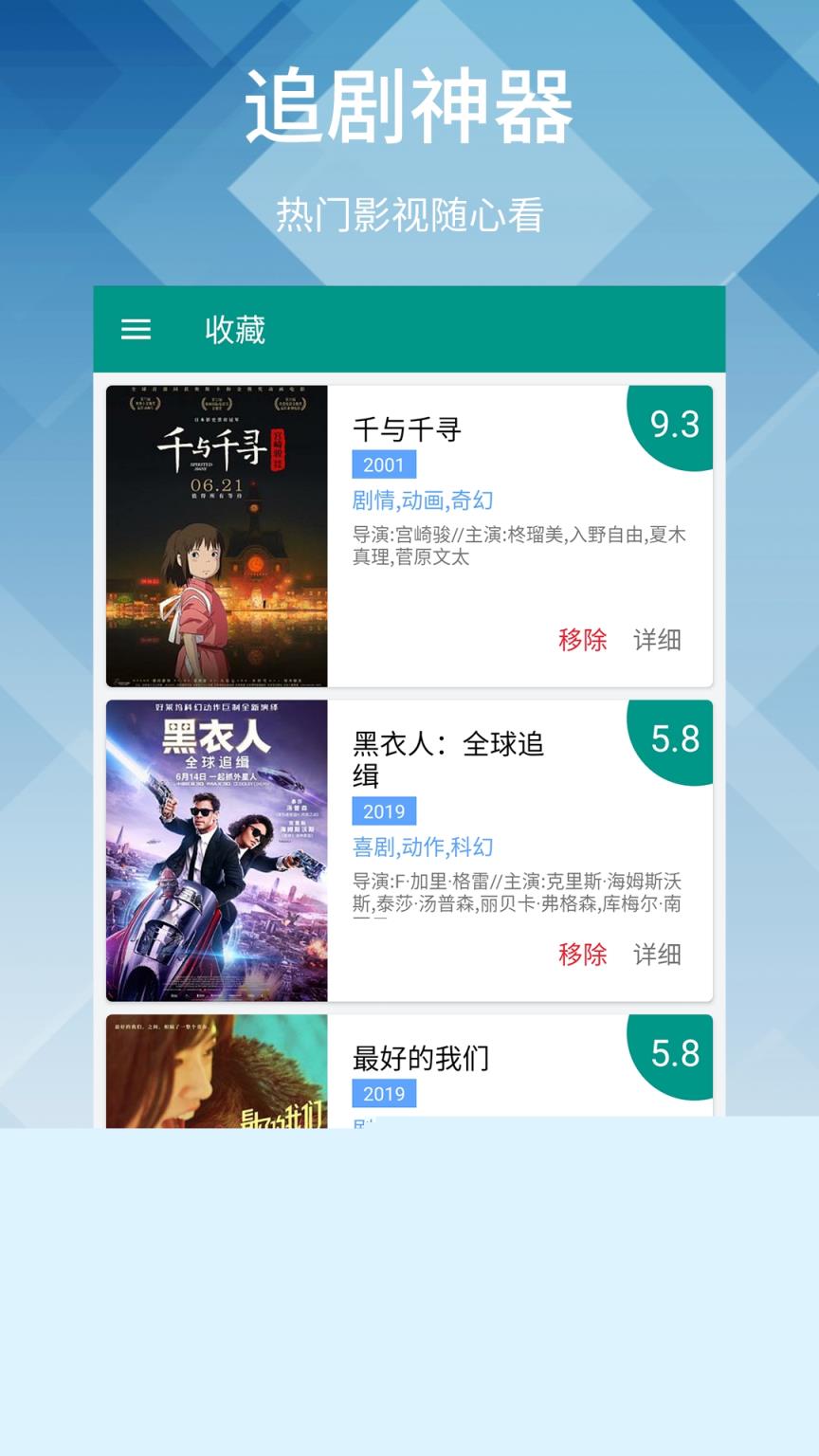Screen dimensions: 819x1456
Task: Remove 千与千寻 from favorites
Action: click(x=583, y=641)
